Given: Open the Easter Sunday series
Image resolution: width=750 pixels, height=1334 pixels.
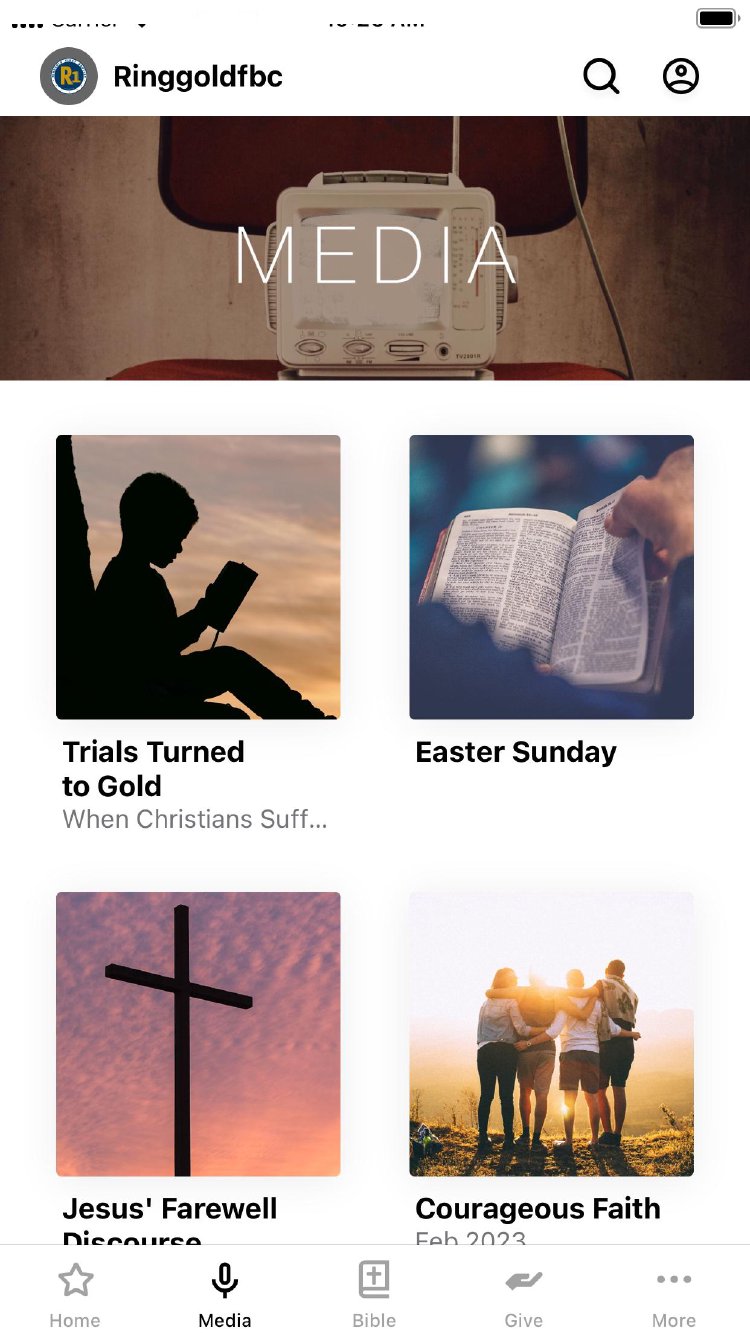Looking at the screenshot, I should tap(551, 577).
